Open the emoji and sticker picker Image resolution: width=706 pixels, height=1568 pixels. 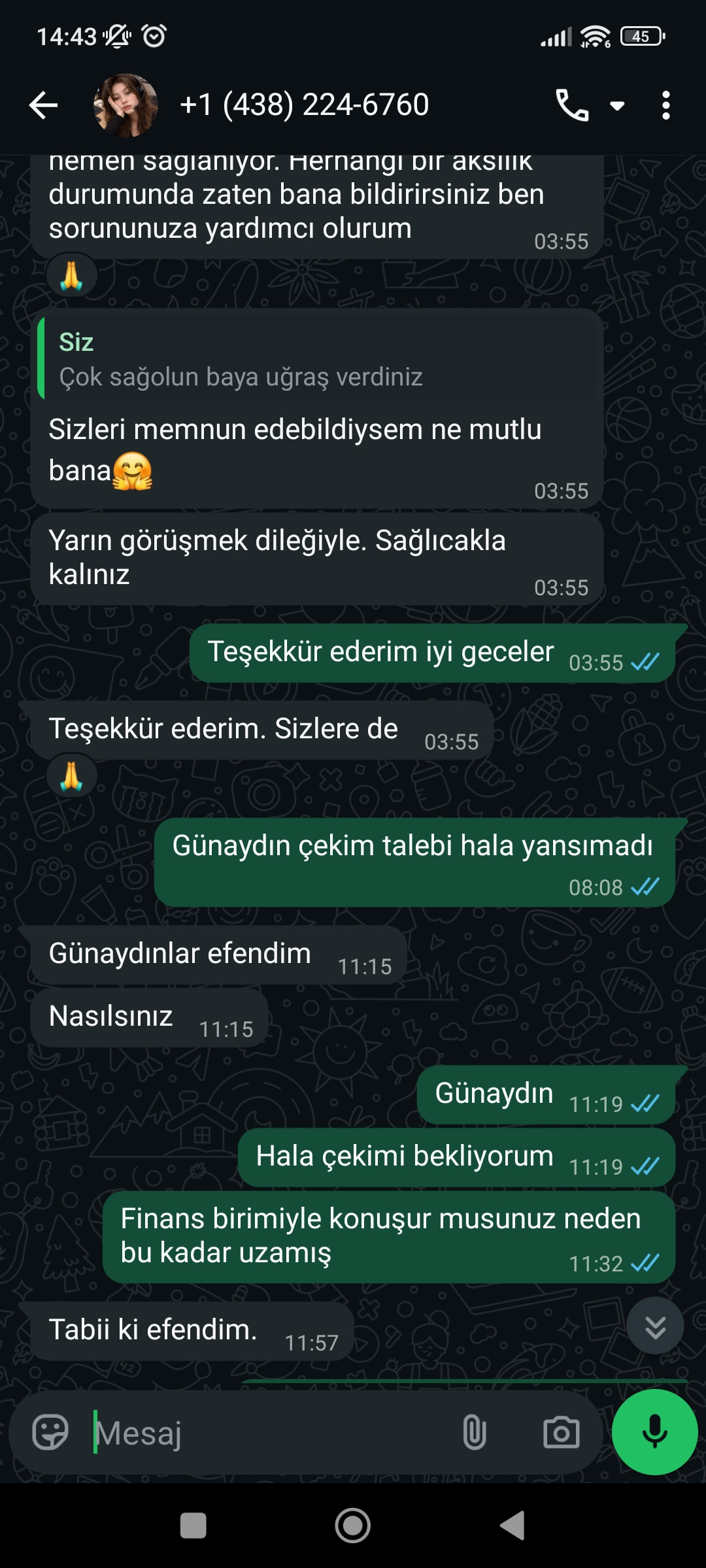pyautogui.click(x=50, y=1433)
